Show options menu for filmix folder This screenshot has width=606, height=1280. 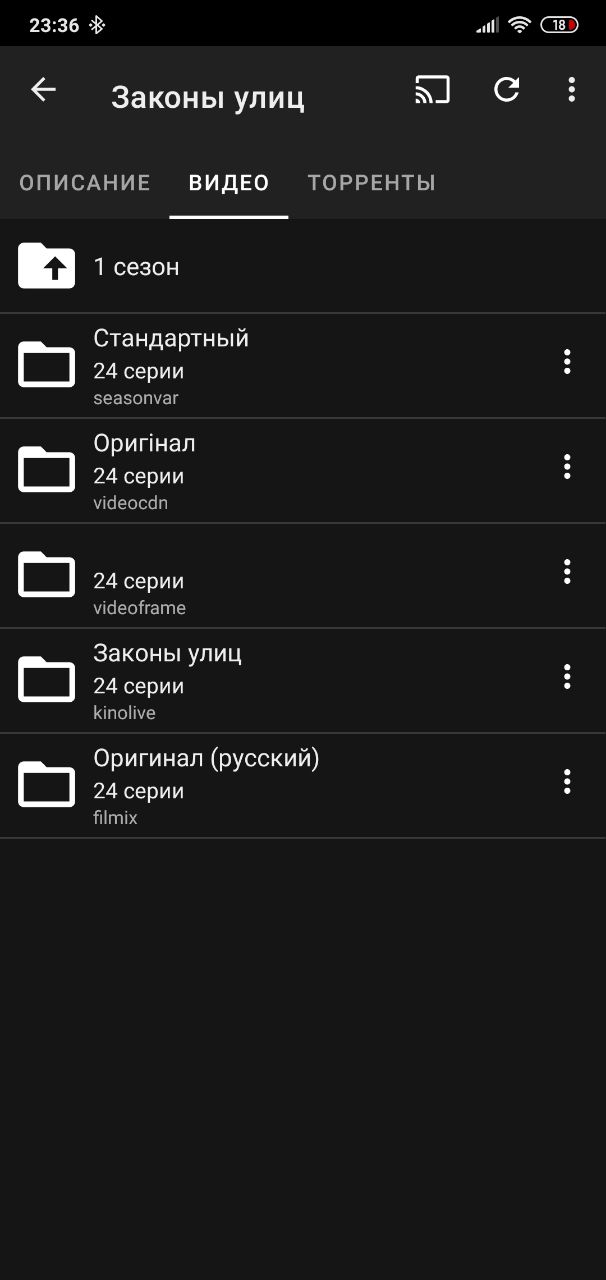[x=567, y=782]
